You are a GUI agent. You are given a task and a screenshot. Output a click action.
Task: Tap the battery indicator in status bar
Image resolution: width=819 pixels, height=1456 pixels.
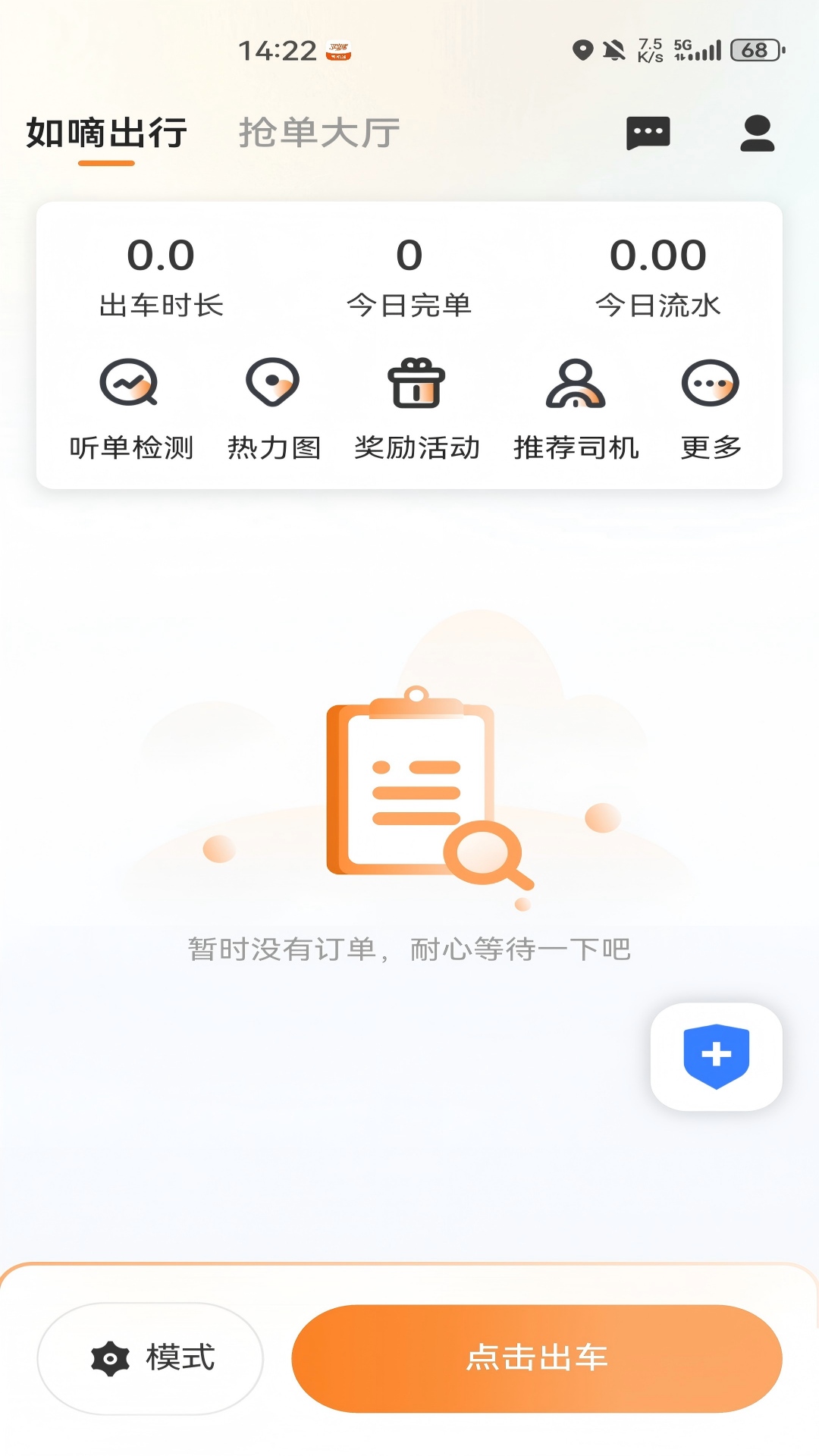[755, 49]
